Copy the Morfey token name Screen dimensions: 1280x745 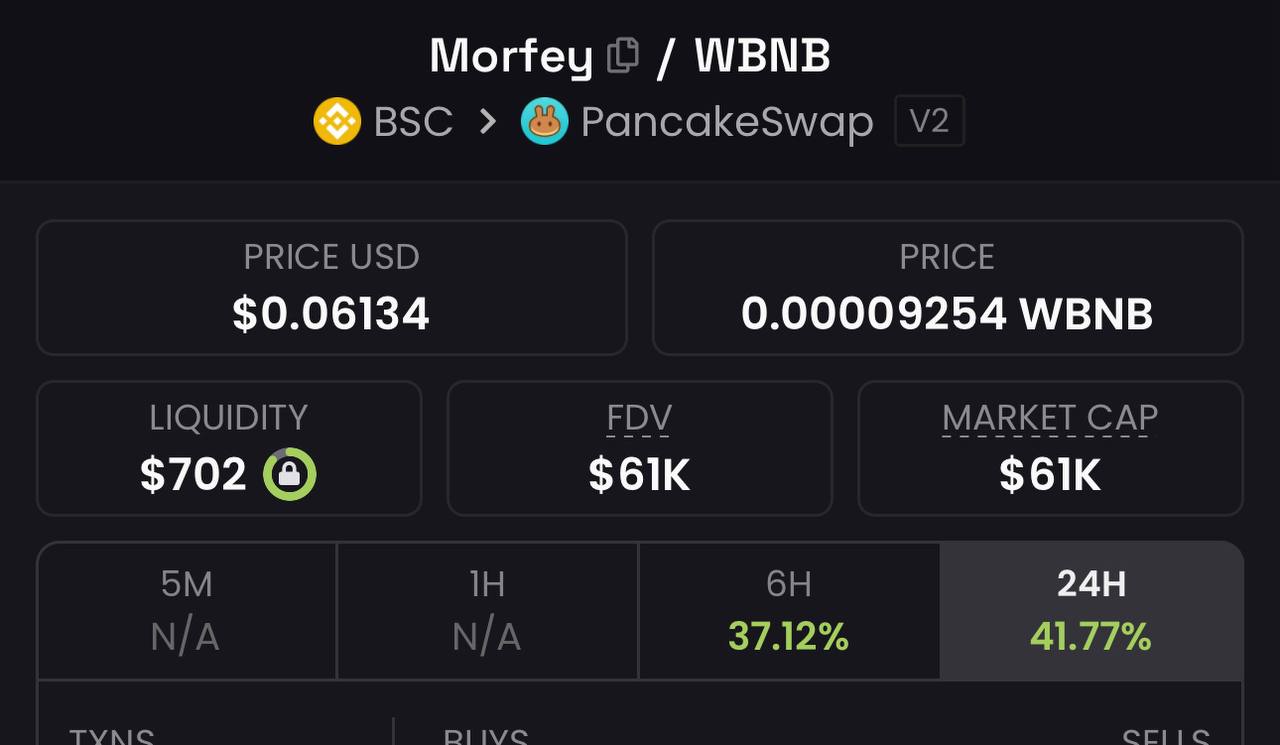[623, 56]
